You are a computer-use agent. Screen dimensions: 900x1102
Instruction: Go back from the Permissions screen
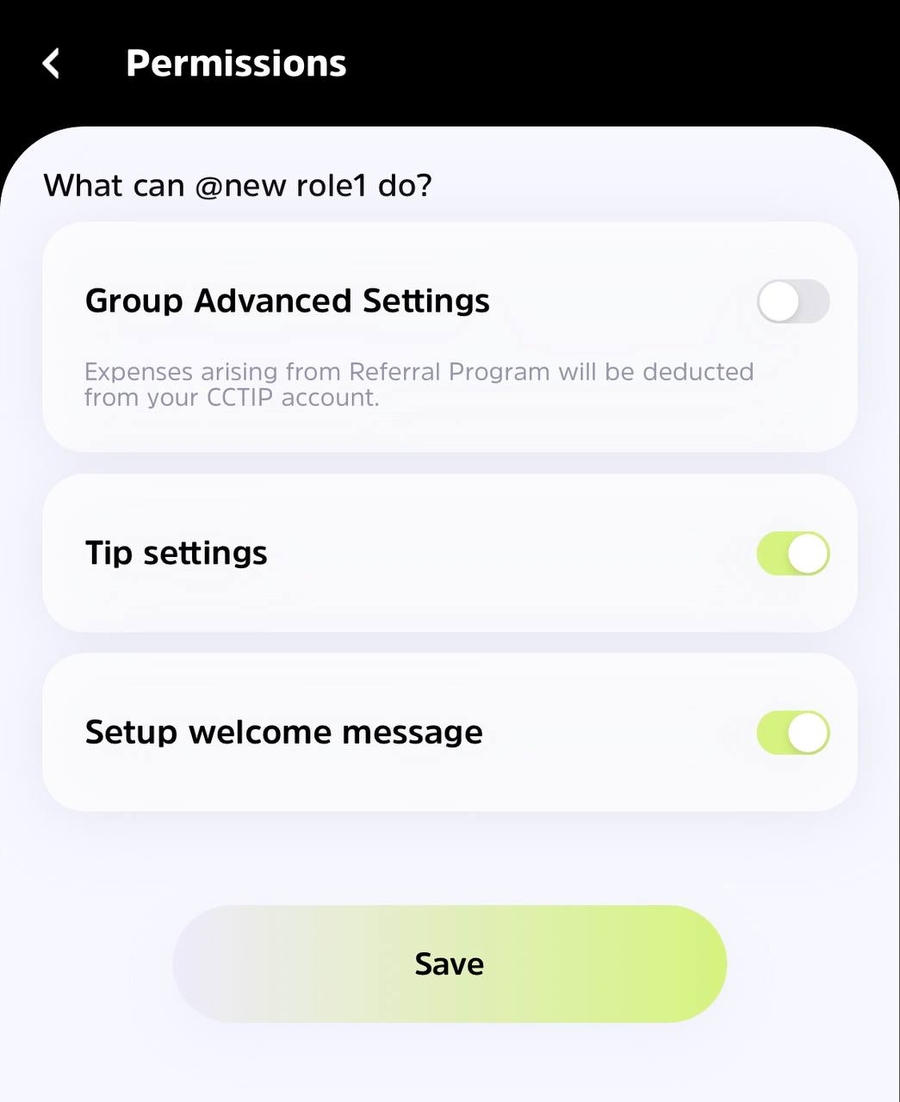pos(51,64)
